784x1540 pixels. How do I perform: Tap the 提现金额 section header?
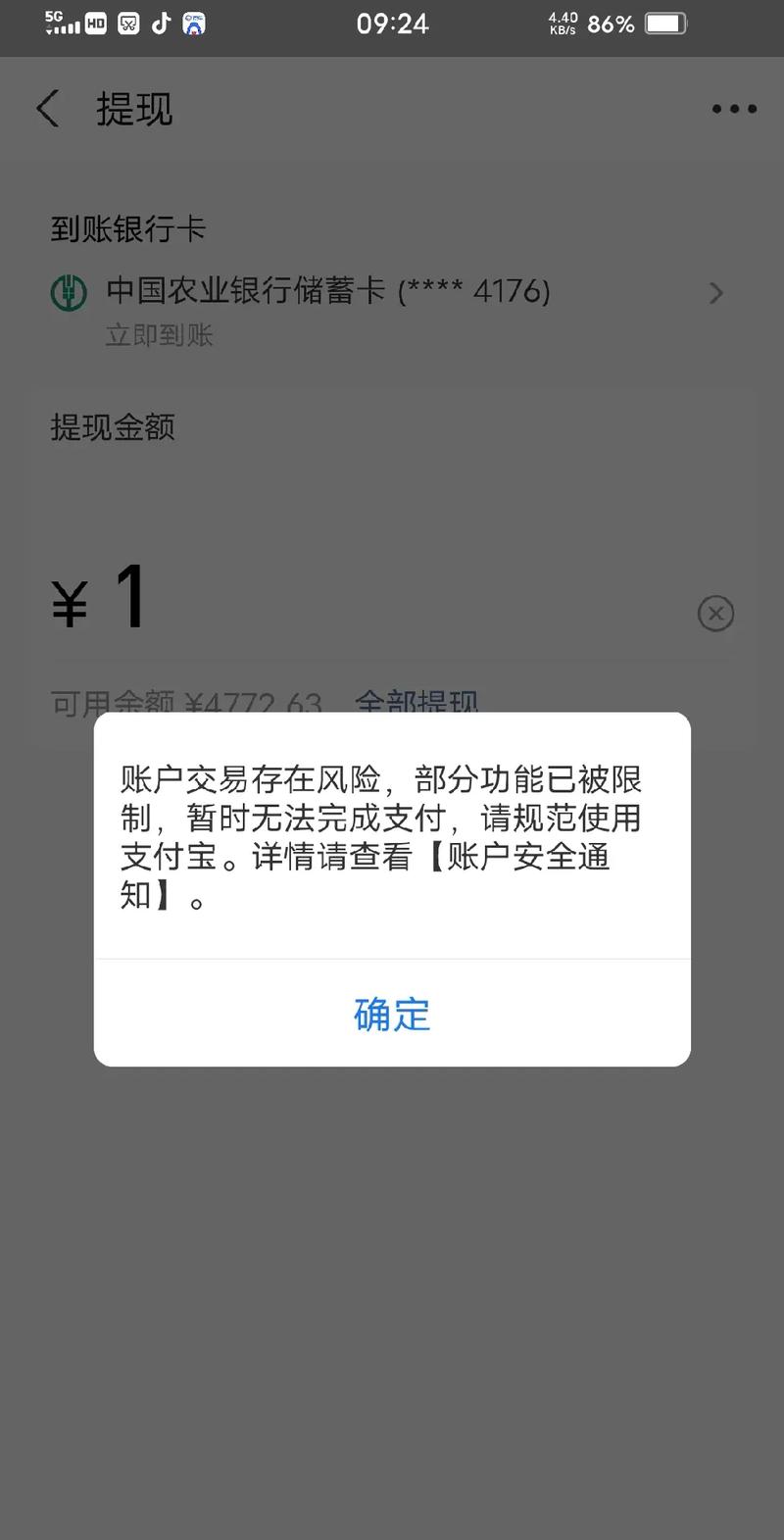tap(111, 428)
